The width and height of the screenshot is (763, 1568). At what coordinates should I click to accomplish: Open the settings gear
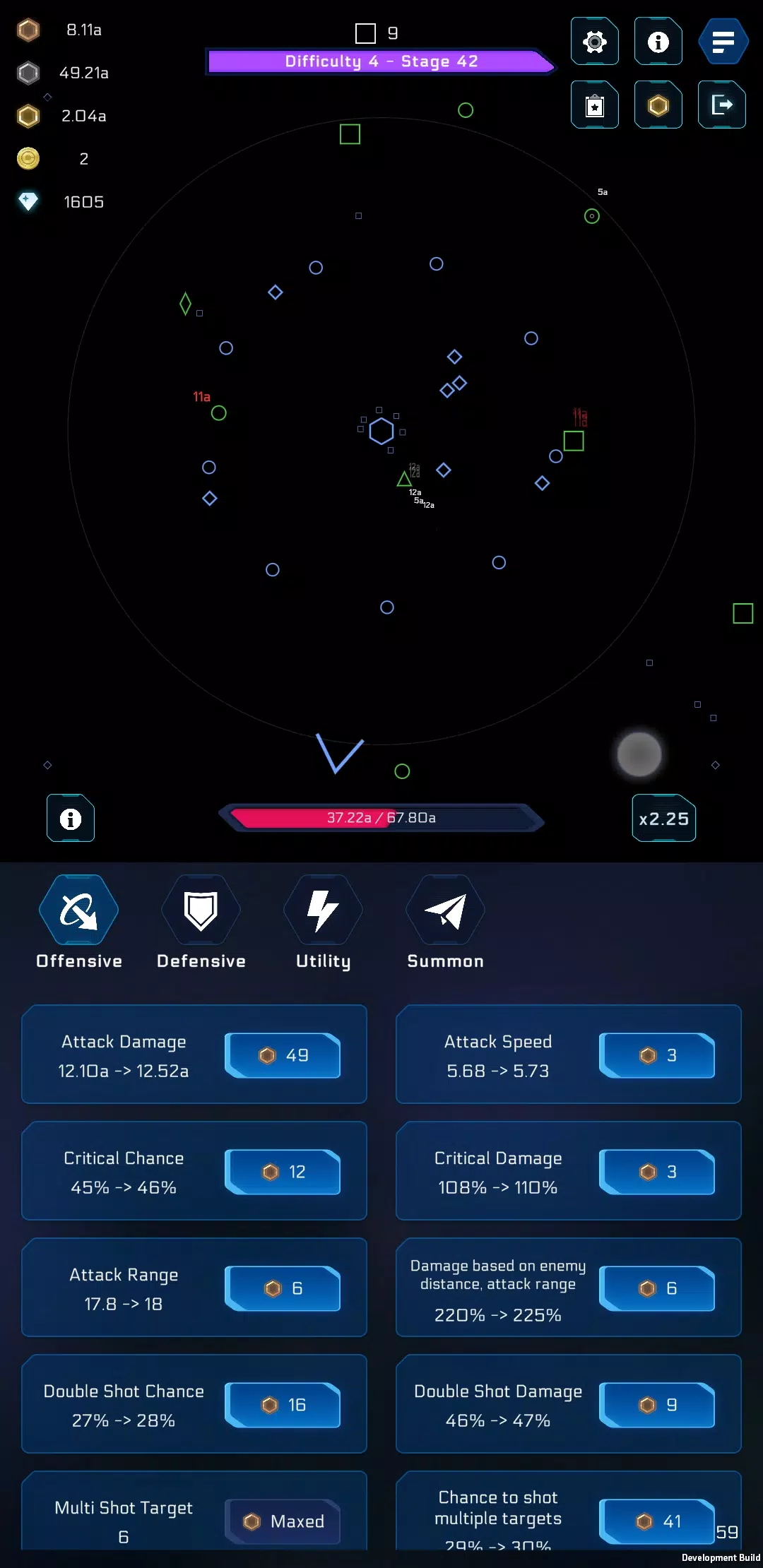pos(595,42)
